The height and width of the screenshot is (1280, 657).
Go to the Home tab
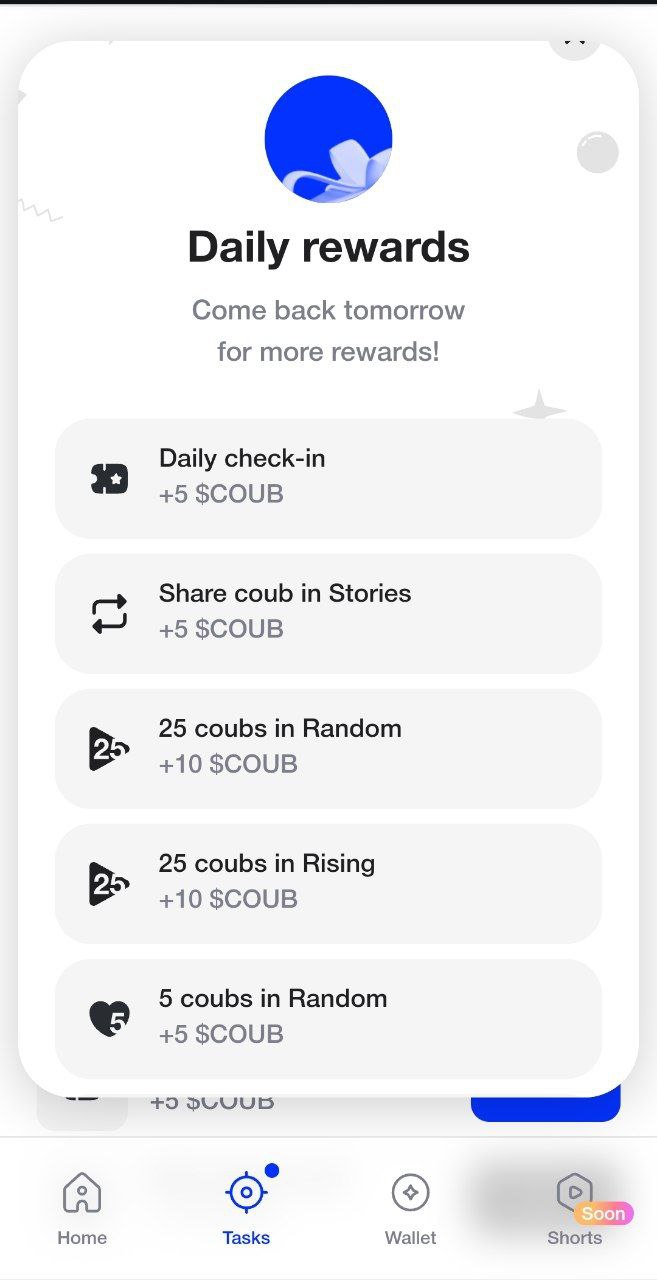coord(82,1208)
